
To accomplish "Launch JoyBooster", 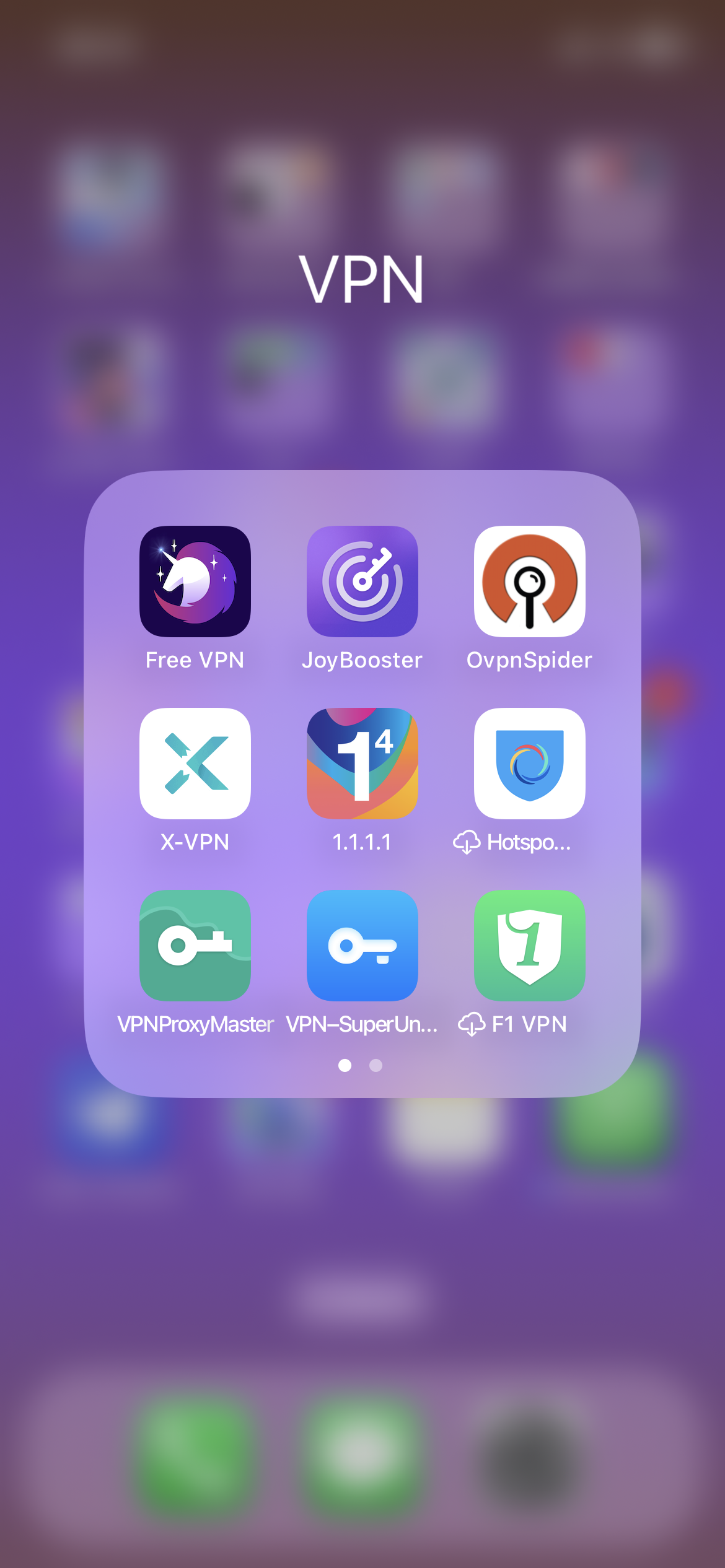I will click(362, 581).
